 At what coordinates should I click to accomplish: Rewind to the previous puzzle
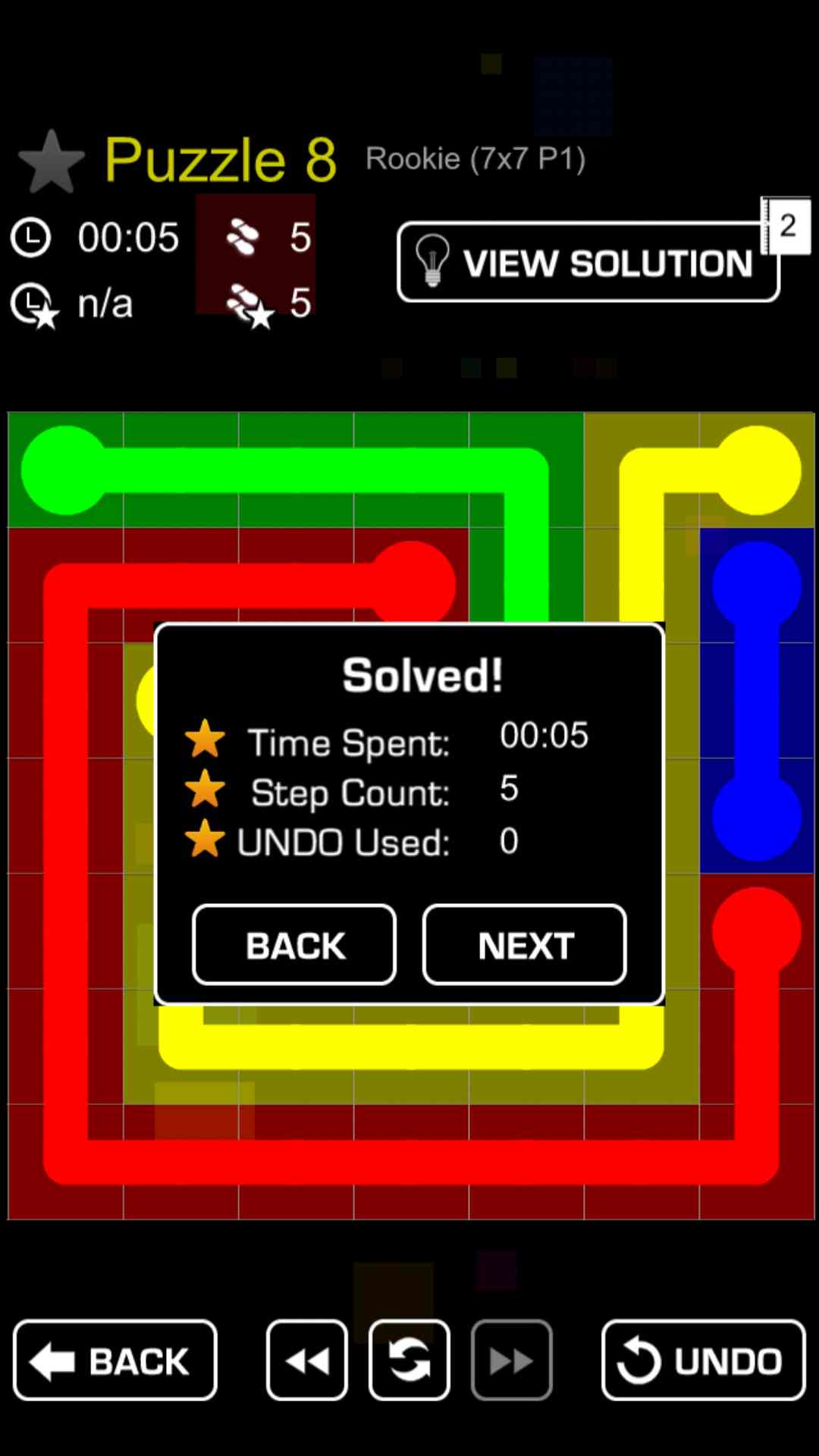(x=307, y=1360)
